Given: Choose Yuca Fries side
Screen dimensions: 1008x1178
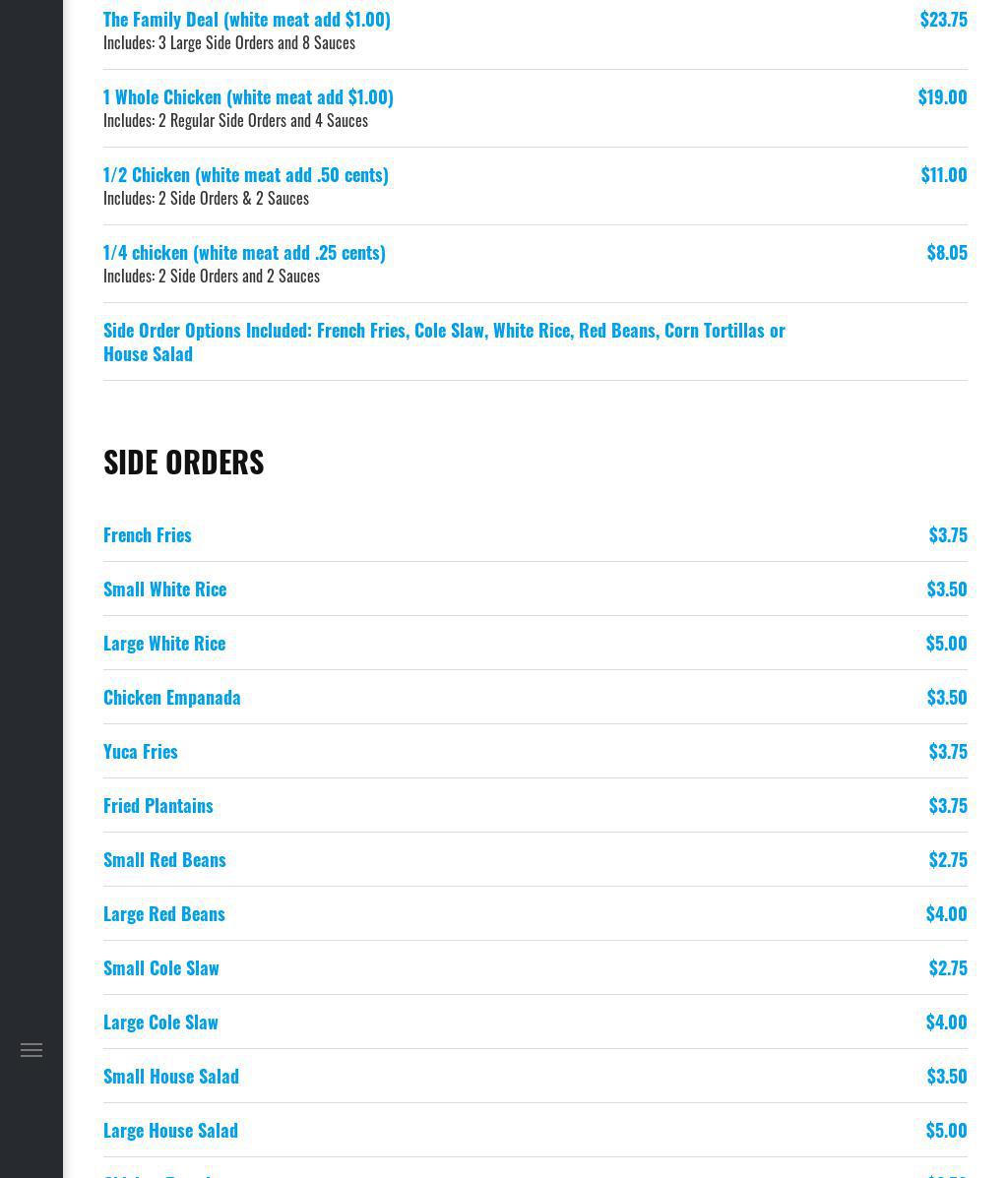Looking at the screenshot, I should coord(141,752).
